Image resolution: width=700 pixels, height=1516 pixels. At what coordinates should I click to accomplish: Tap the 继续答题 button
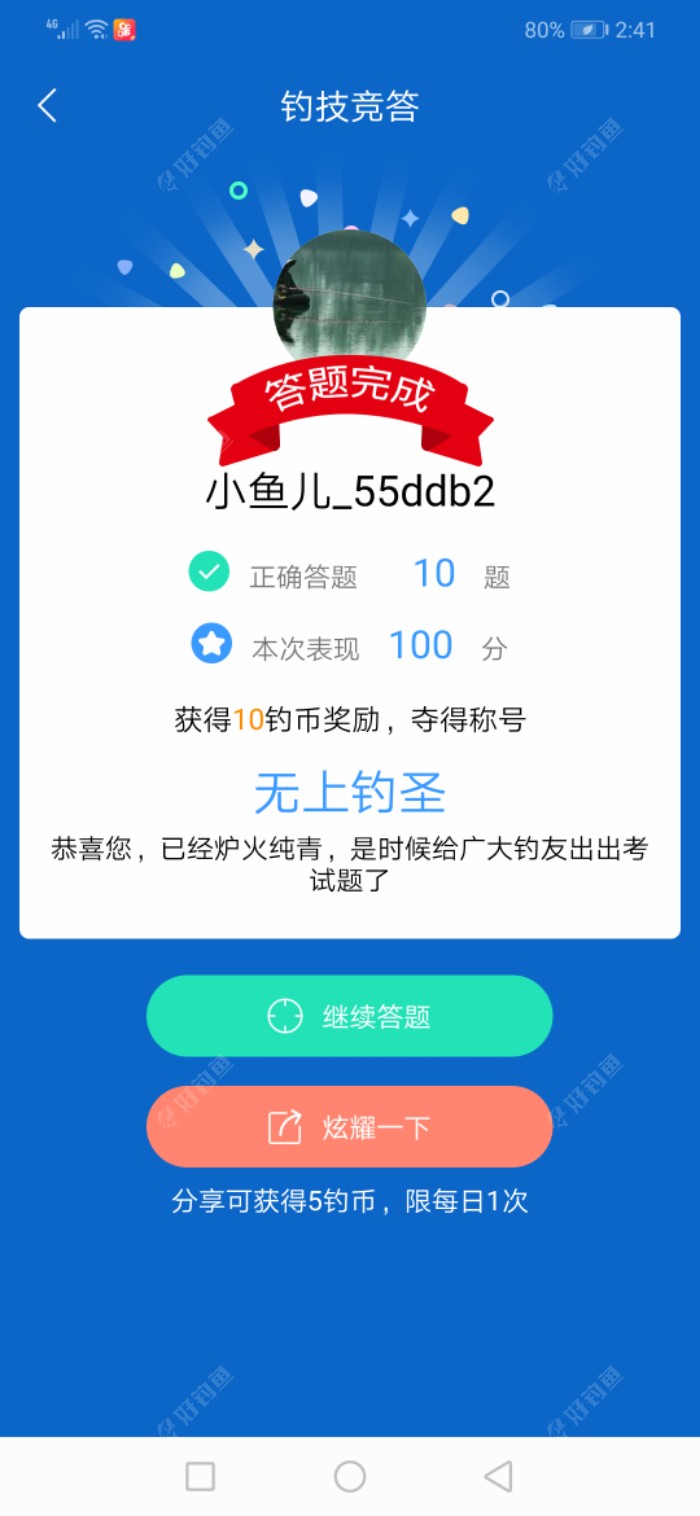point(349,1016)
